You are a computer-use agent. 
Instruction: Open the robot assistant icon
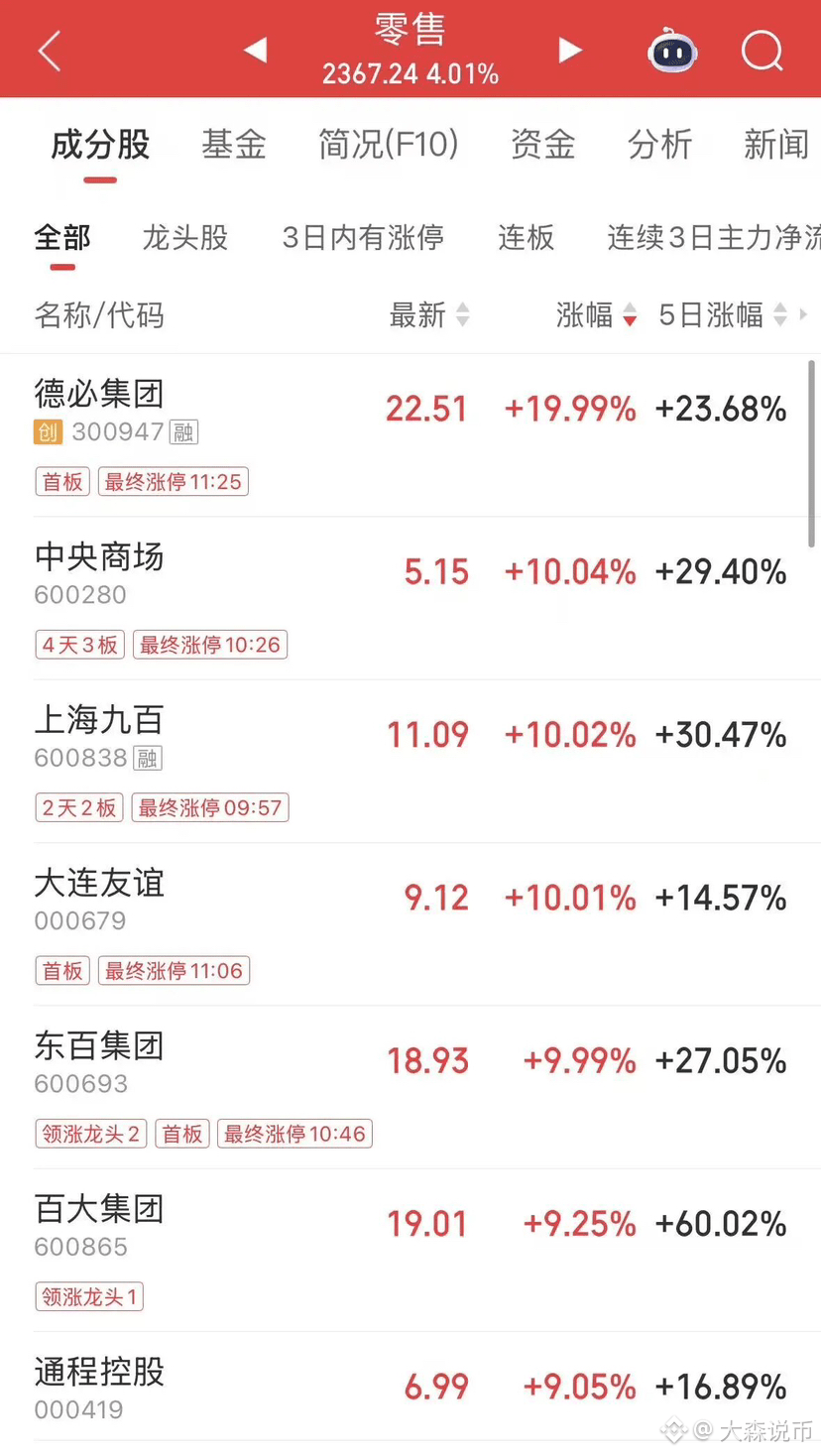(672, 50)
